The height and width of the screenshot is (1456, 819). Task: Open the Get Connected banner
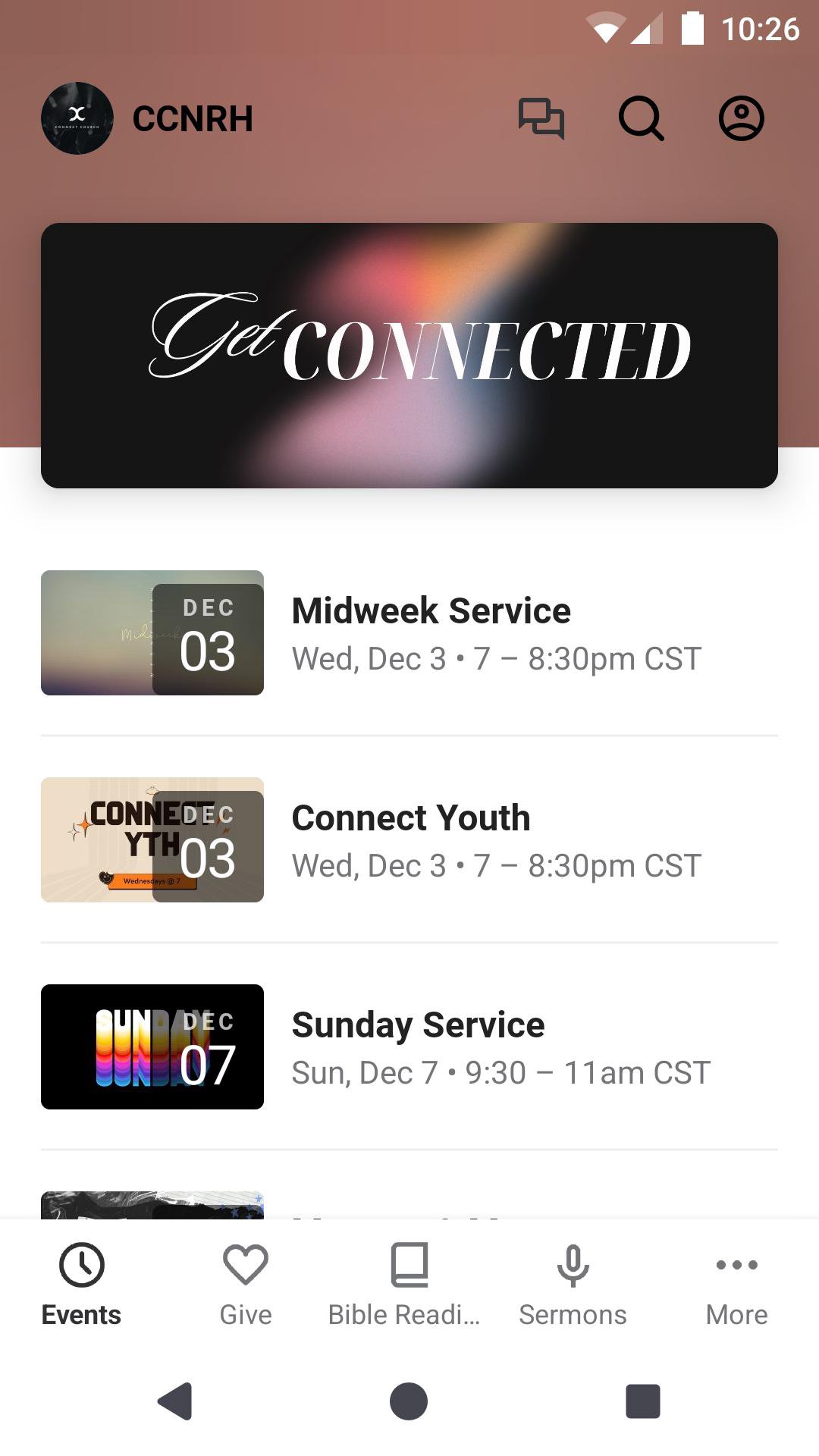(x=409, y=355)
